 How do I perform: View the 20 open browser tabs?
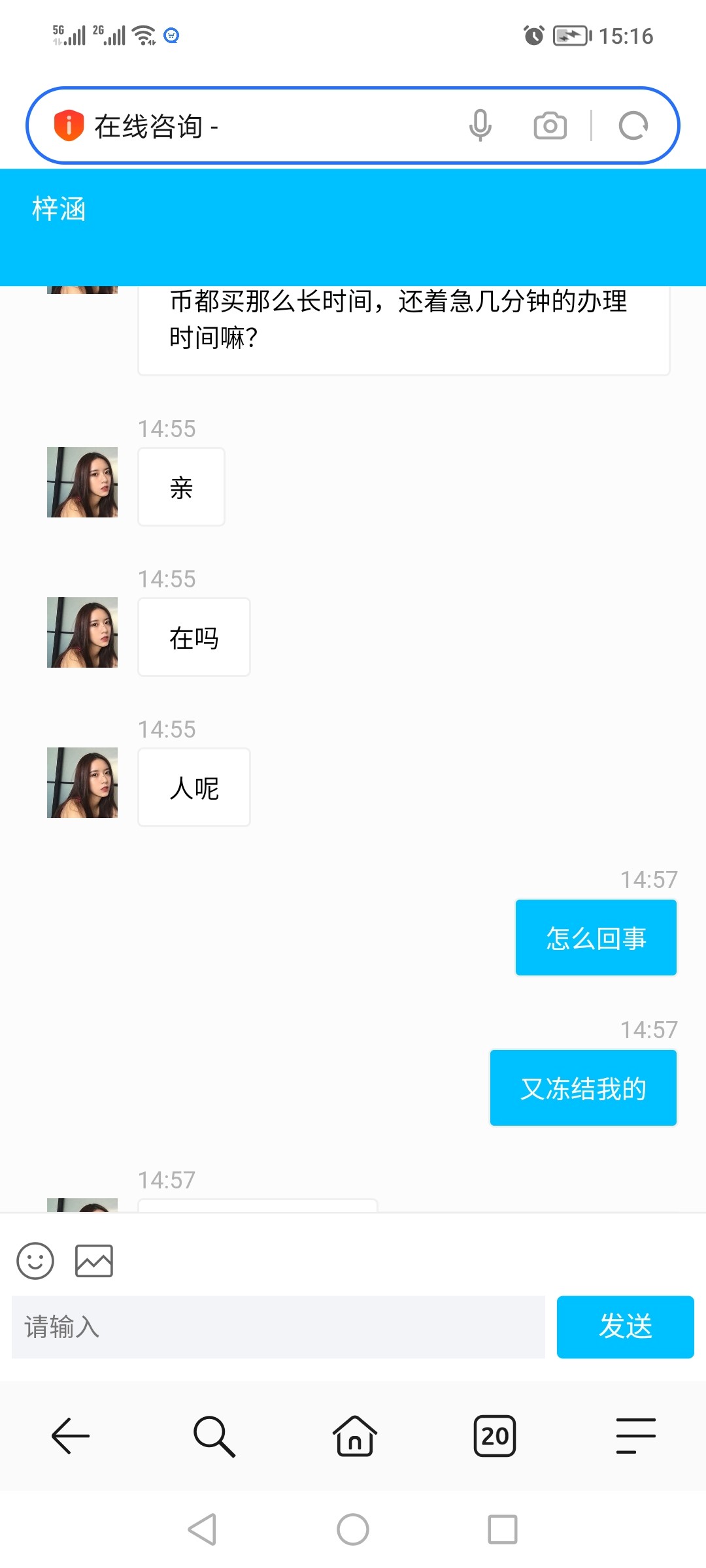(495, 1436)
